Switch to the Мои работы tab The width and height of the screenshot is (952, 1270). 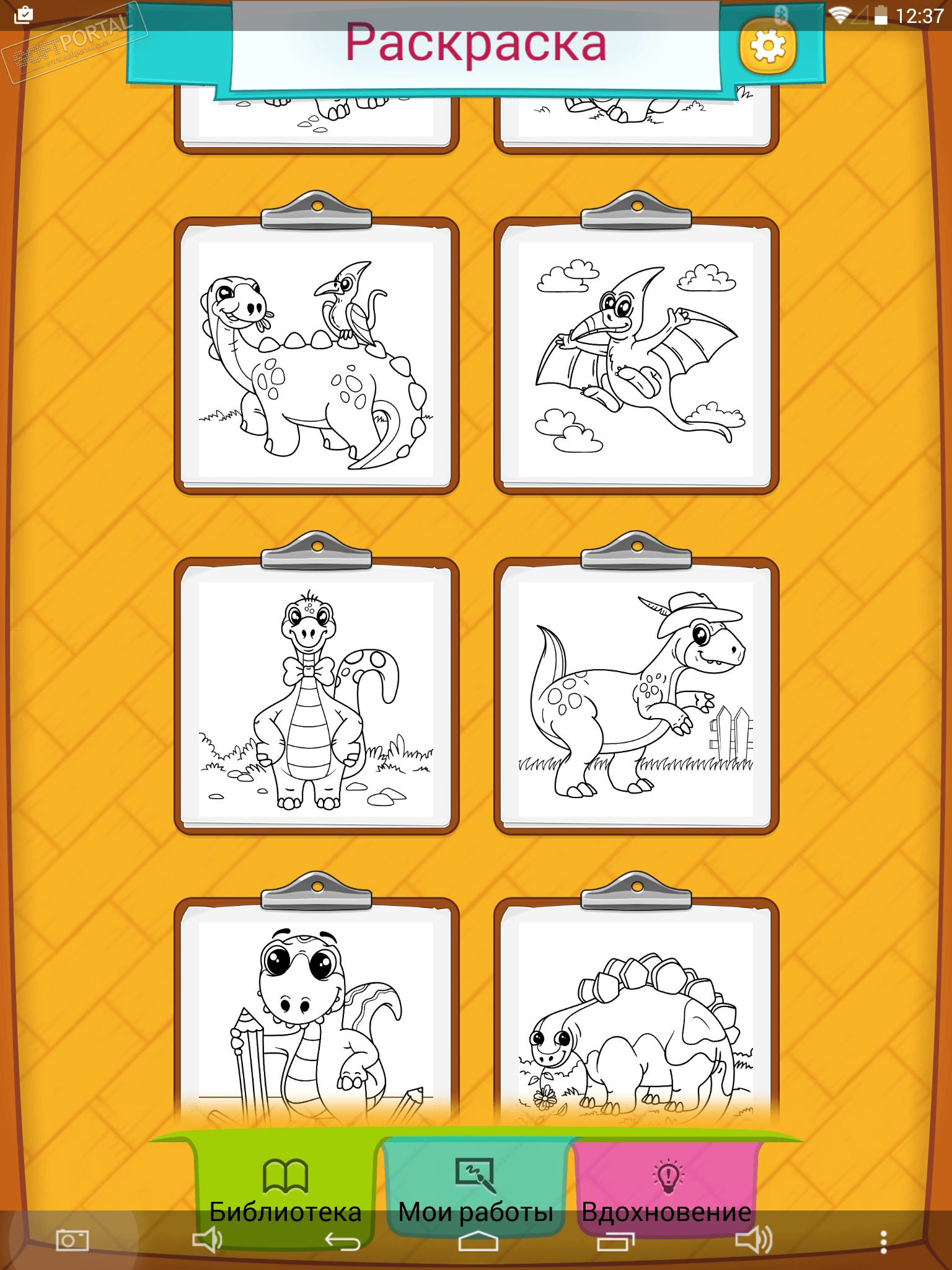[x=475, y=1188]
